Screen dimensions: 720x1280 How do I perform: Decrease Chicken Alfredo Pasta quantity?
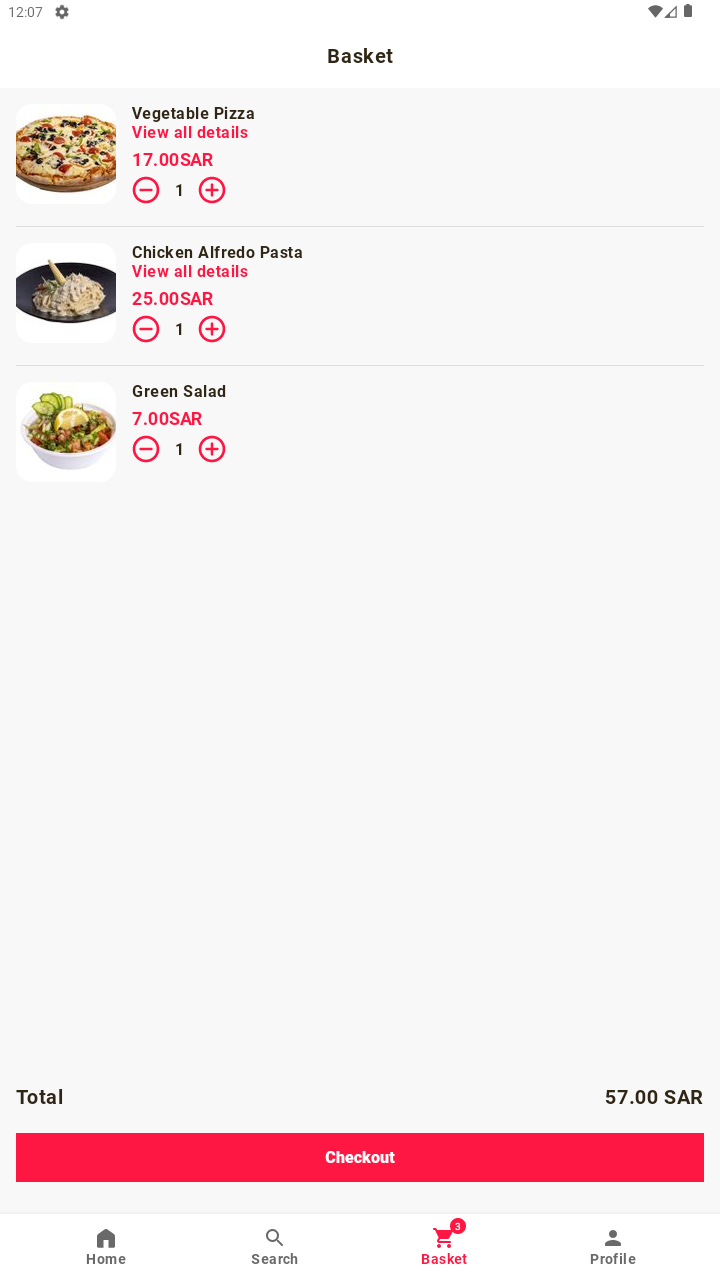pos(146,329)
